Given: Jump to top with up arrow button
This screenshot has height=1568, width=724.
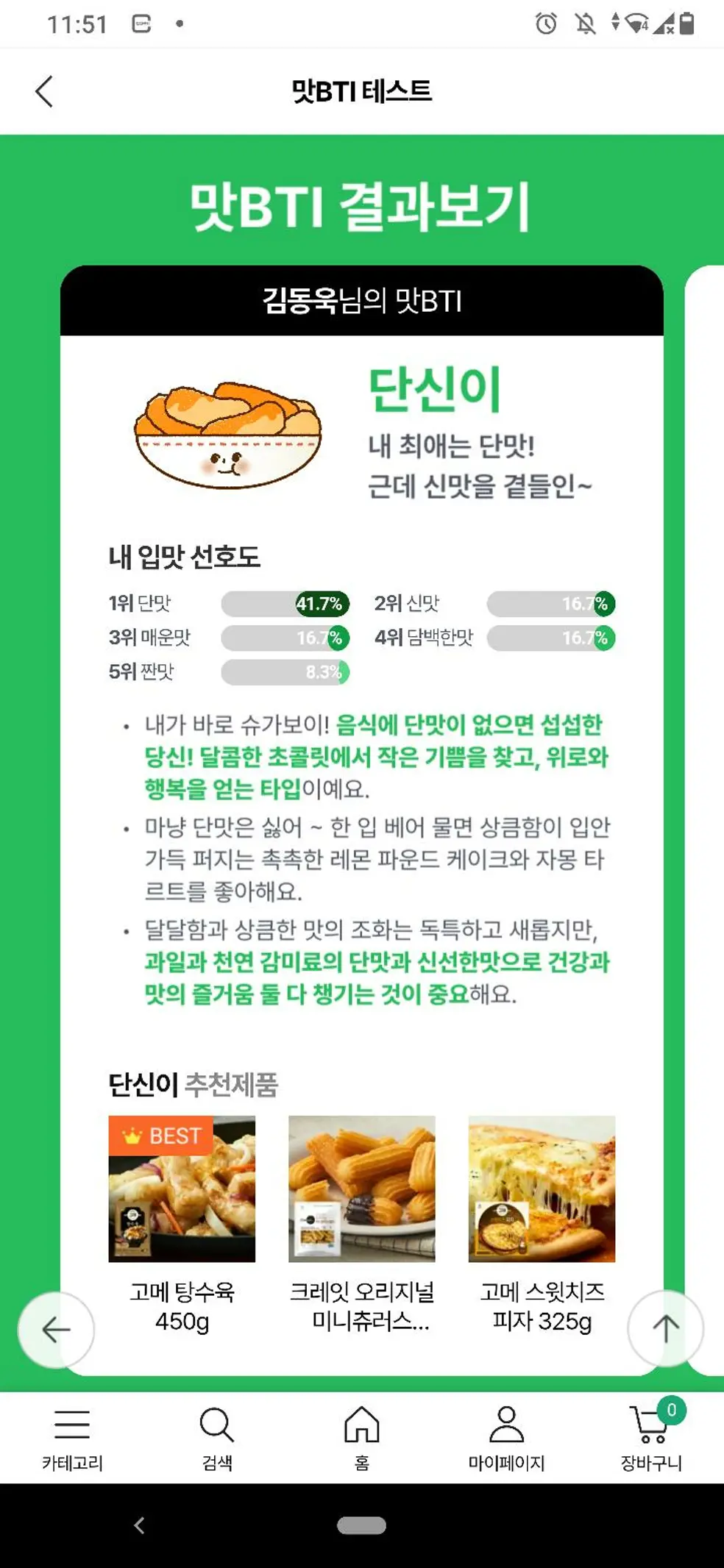Looking at the screenshot, I should [x=665, y=1328].
